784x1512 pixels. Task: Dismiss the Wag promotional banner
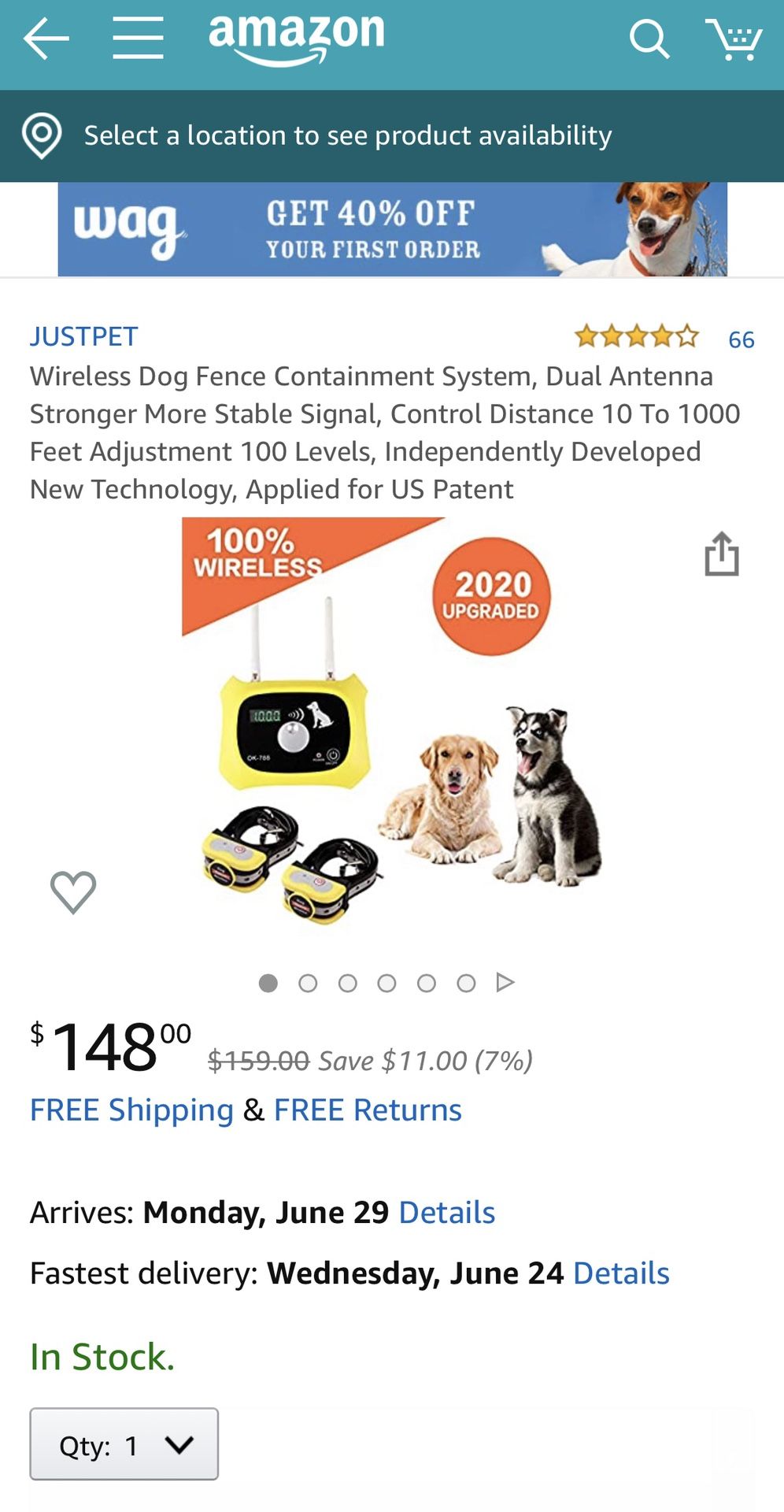[392, 229]
